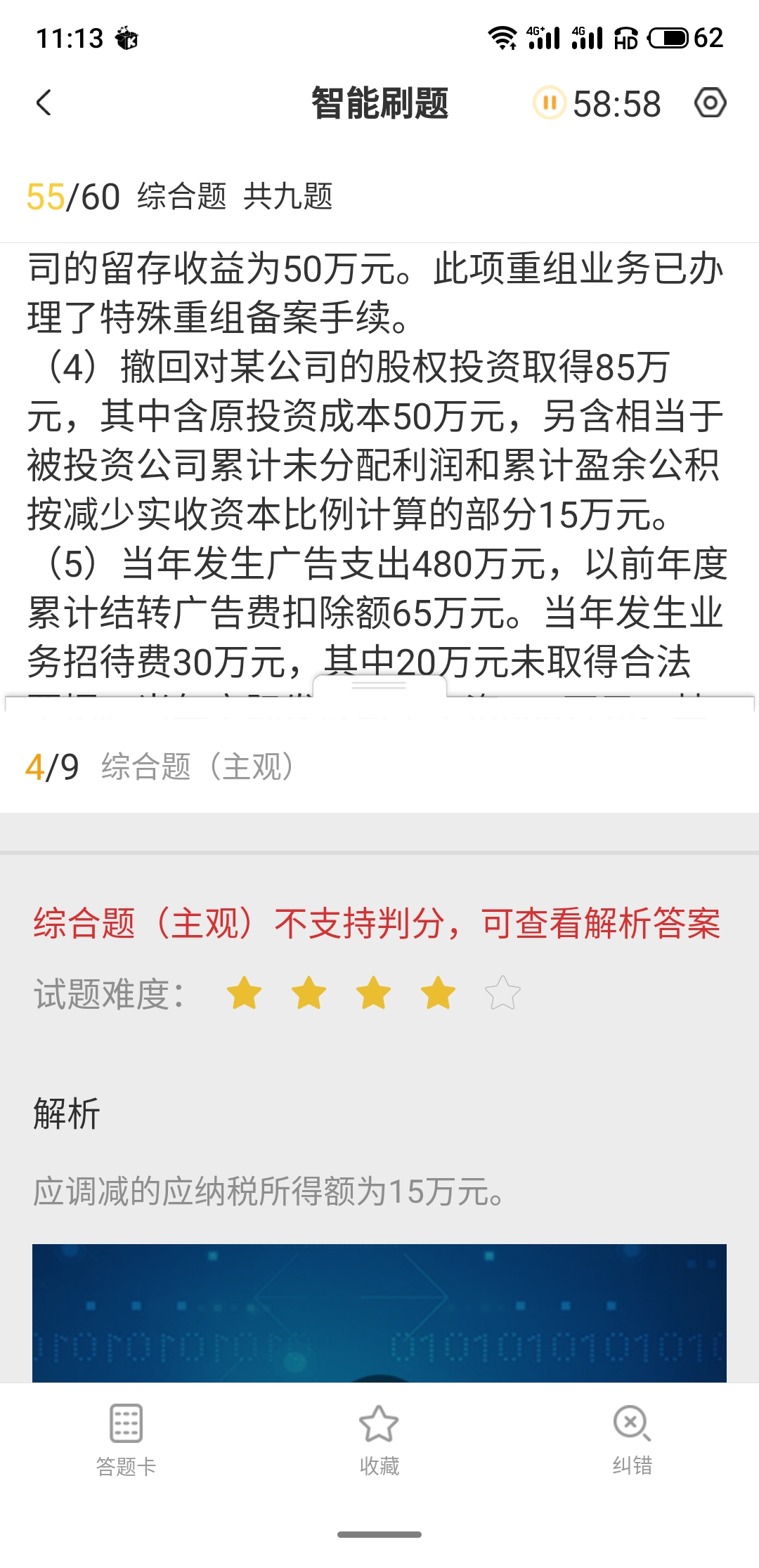Open the settings hexagon icon

[710, 103]
